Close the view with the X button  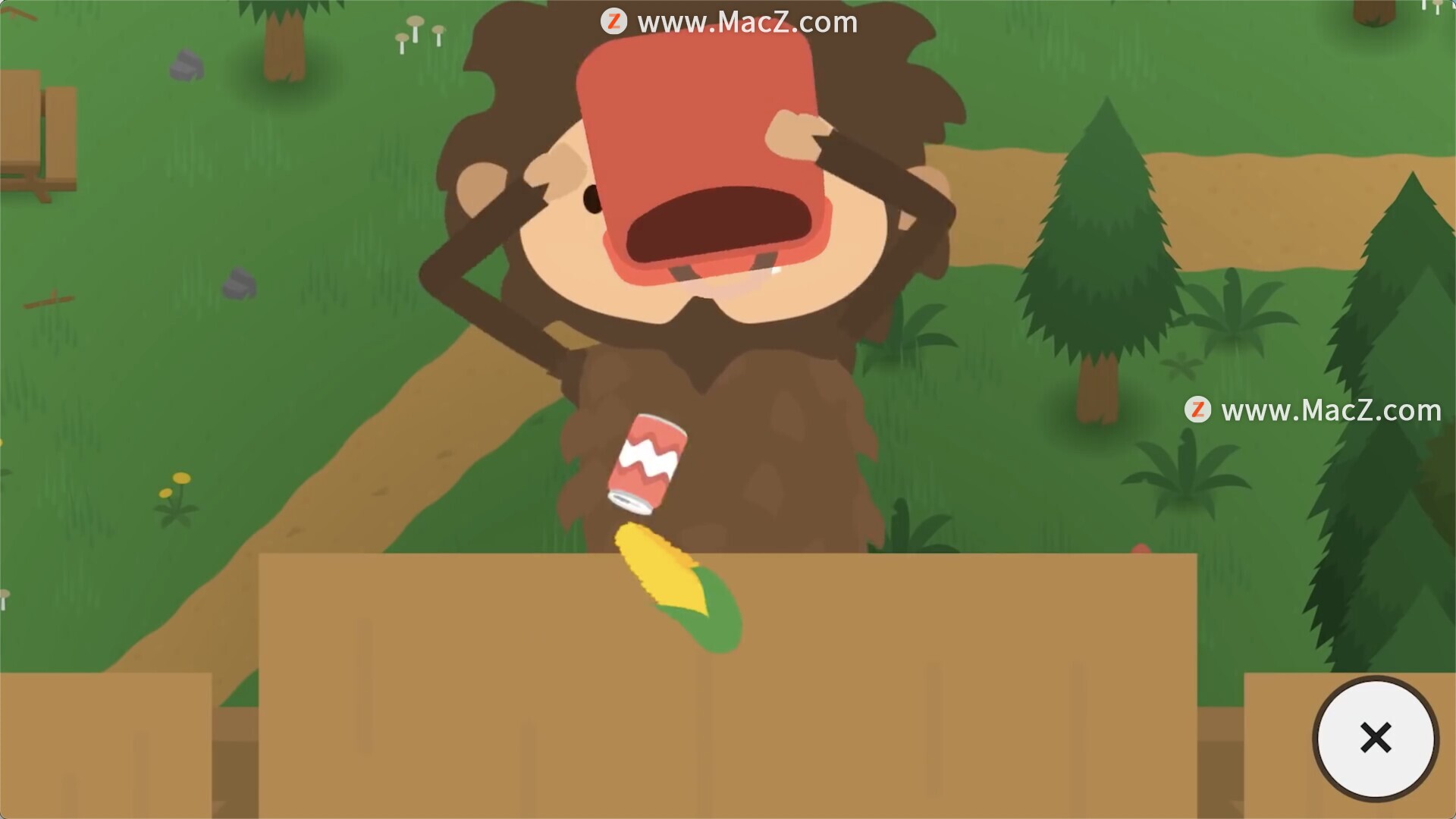click(x=1375, y=737)
